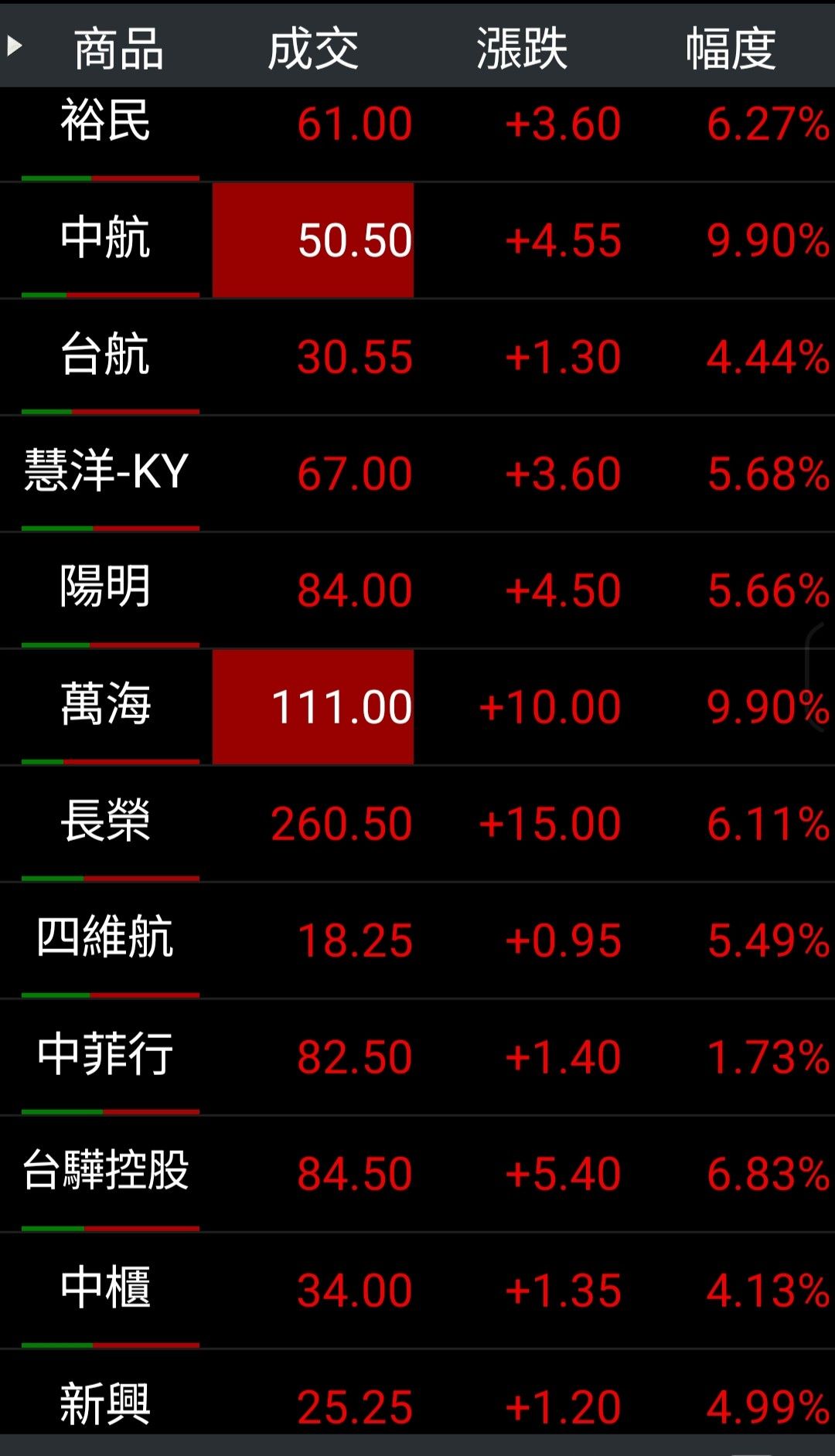The image size is (835, 1456).
Task: Tap the play arrow beside 商品 header
Action: click(15, 46)
